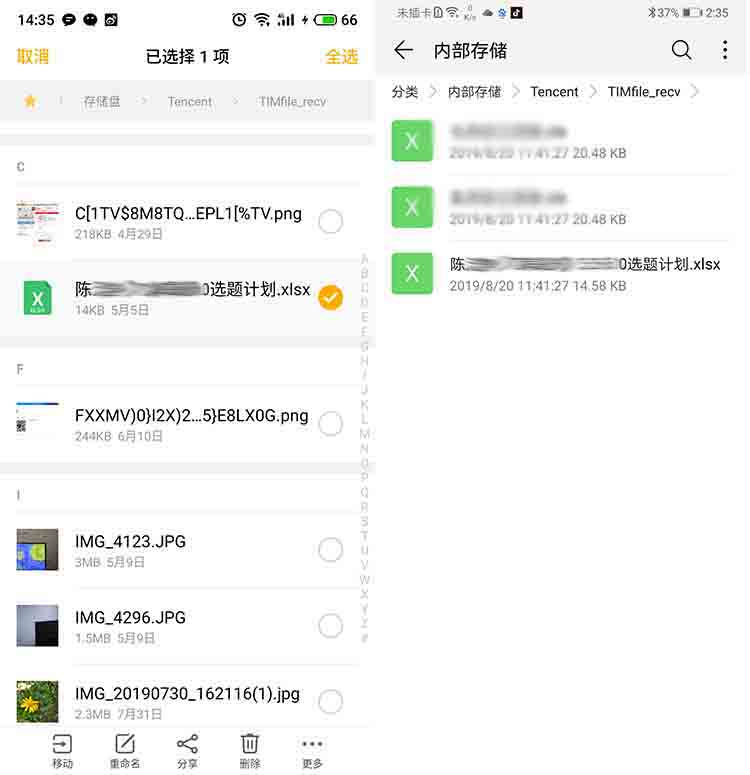Delete the selected file with 删除
The image size is (750, 775).
coord(250,751)
